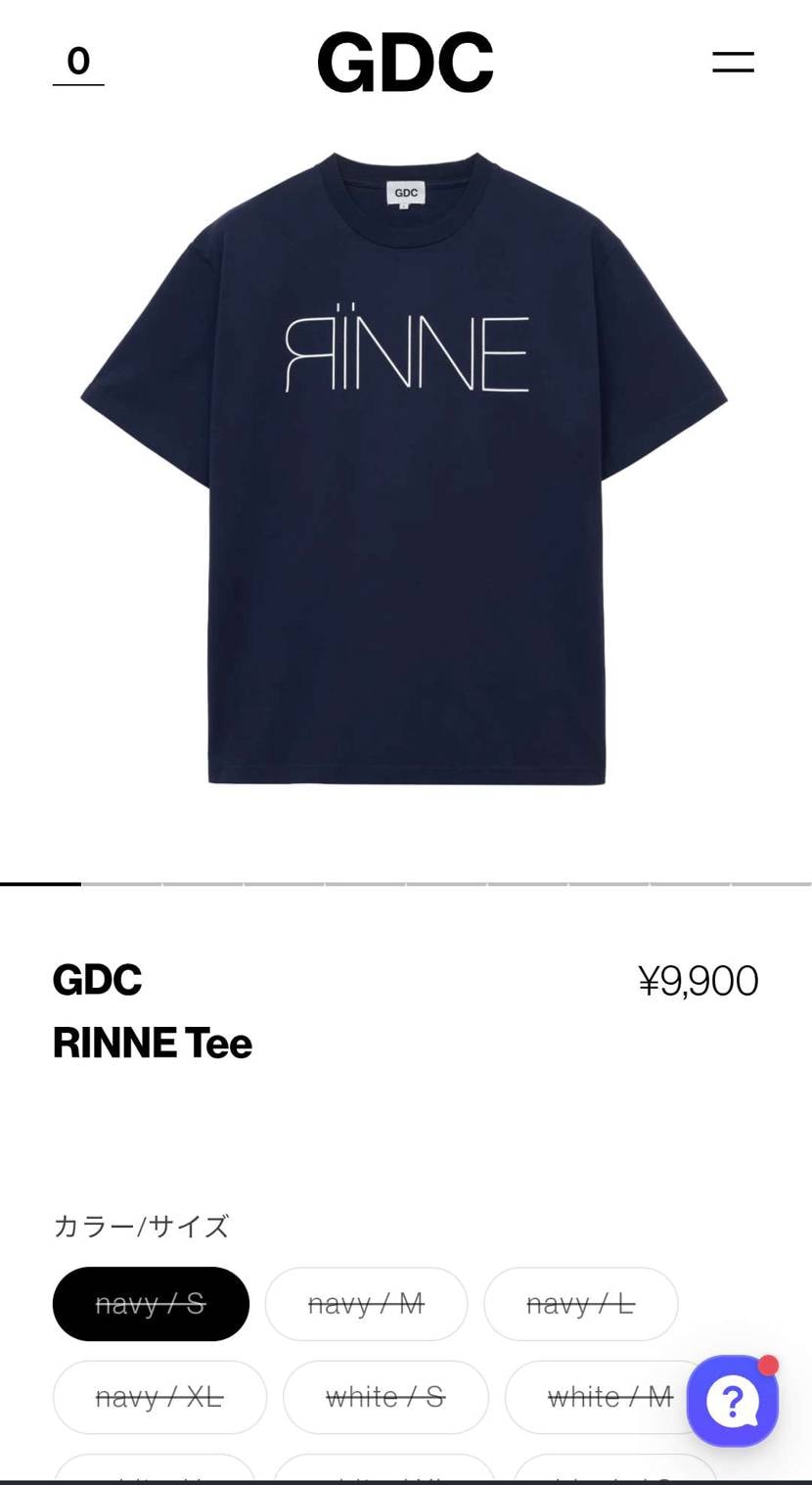This screenshot has height=1485, width=812.
Task: Pick the navy / L variant
Action: click(x=581, y=1304)
